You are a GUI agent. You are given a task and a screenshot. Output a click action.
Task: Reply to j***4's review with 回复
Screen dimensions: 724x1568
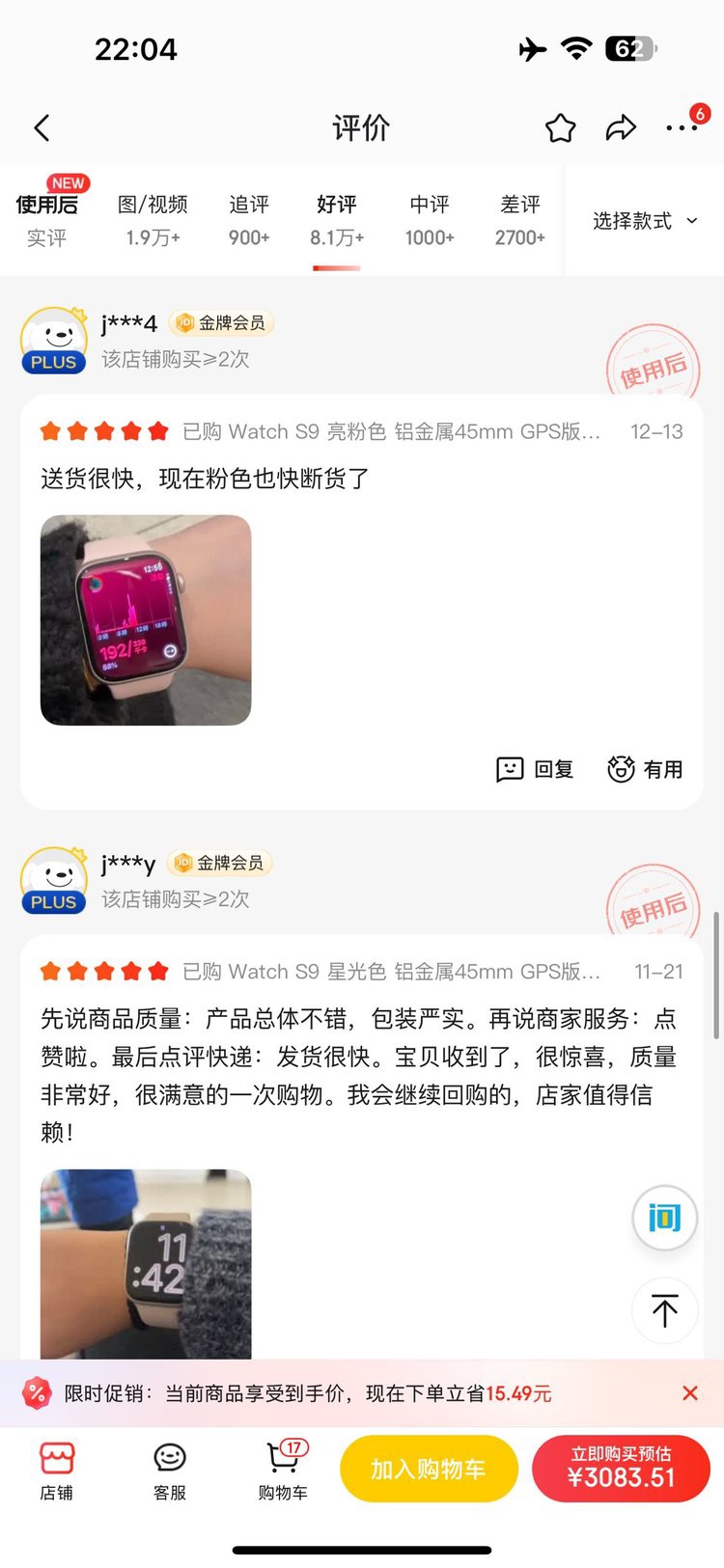tap(535, 769)
